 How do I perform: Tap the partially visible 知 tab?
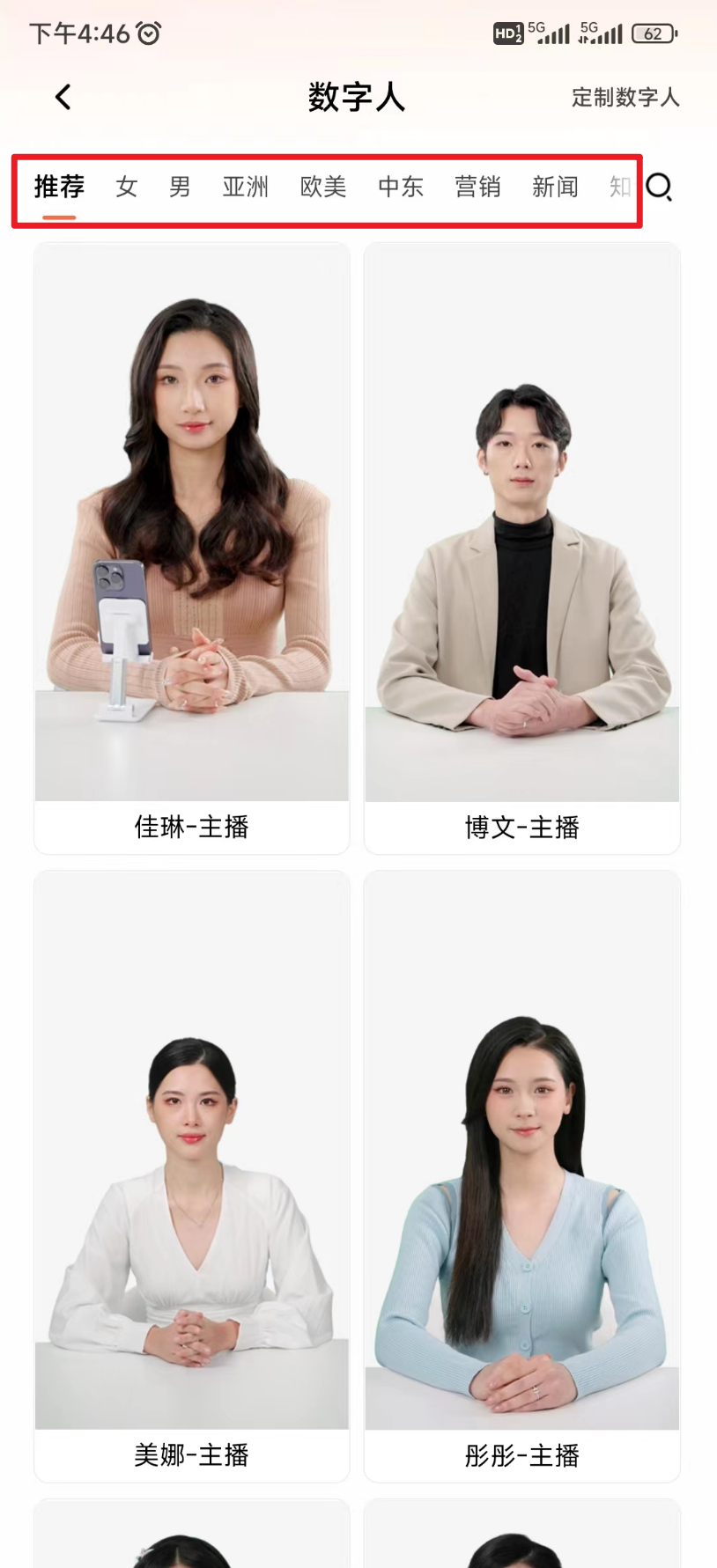coord(619,188)
